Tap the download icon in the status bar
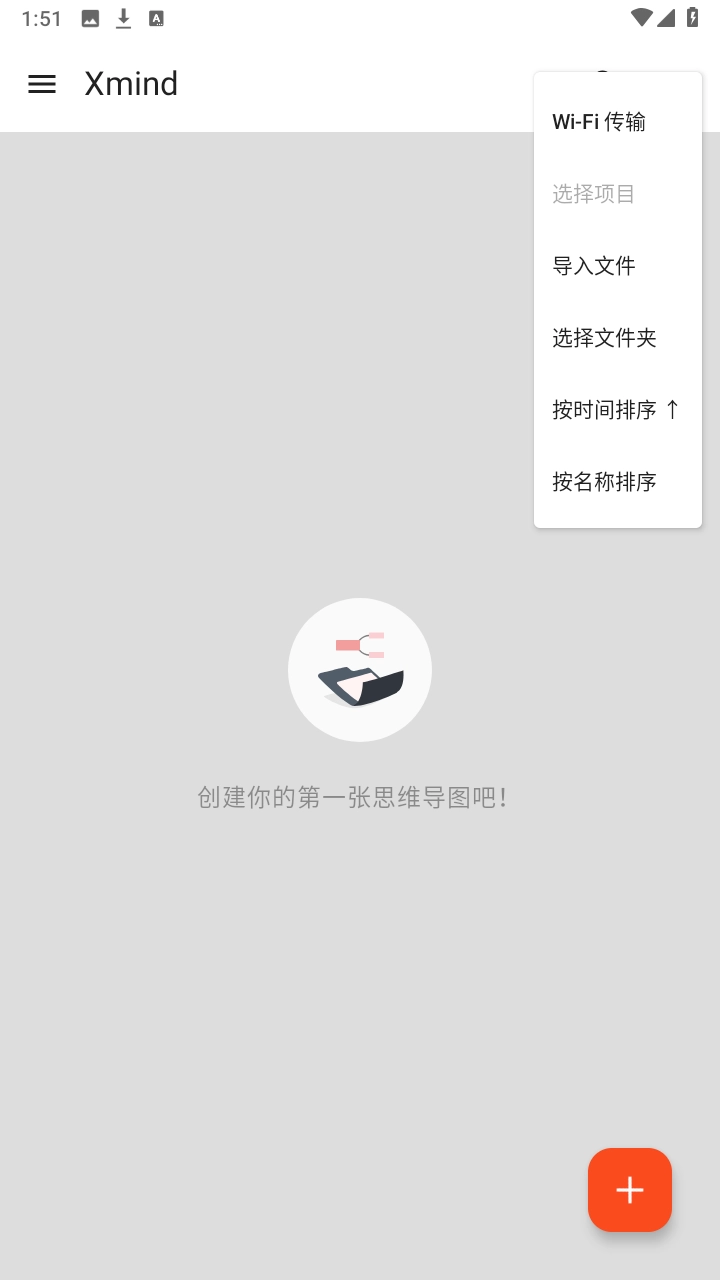The height and width of the screenshot is (1280, 720). [122, 17]
